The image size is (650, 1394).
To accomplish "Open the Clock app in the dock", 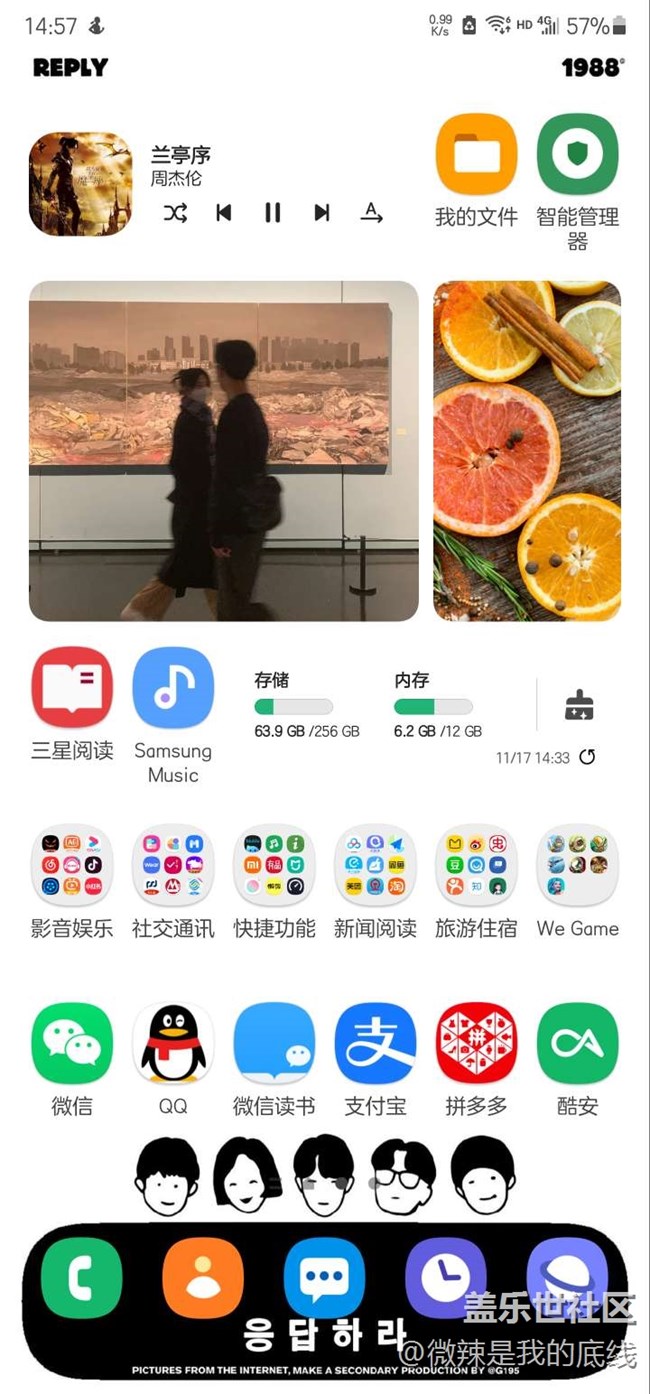I will tap(445, 1278).
